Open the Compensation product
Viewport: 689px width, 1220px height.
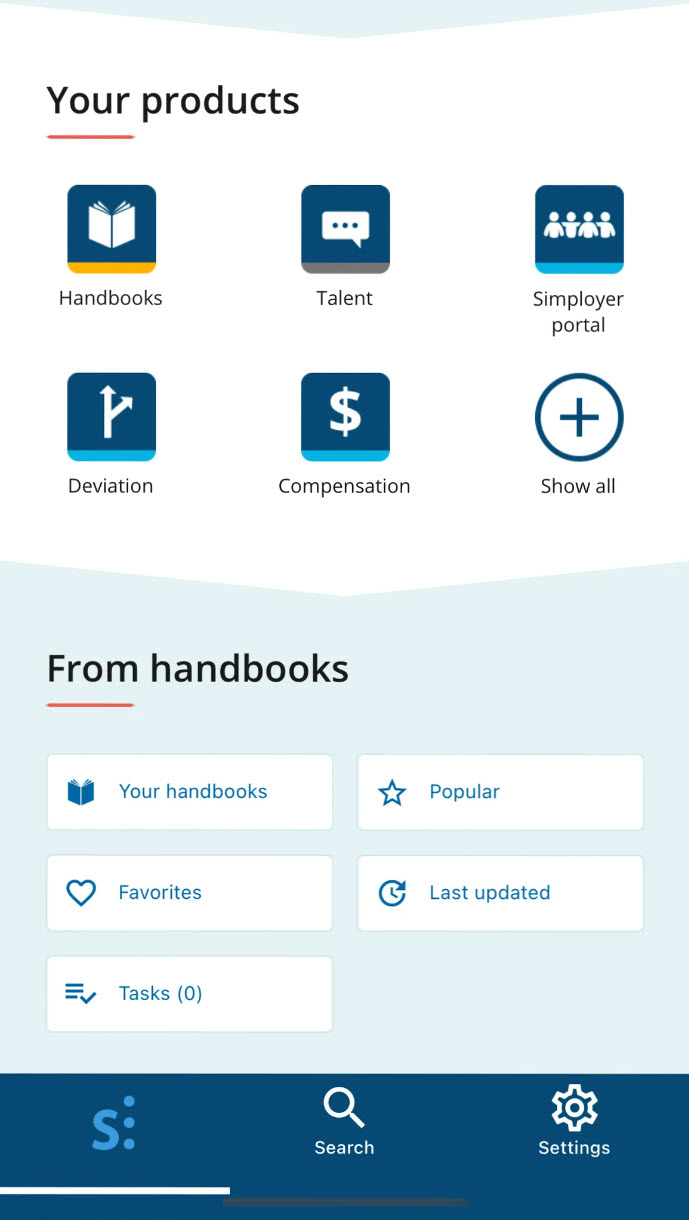point(345,417)
